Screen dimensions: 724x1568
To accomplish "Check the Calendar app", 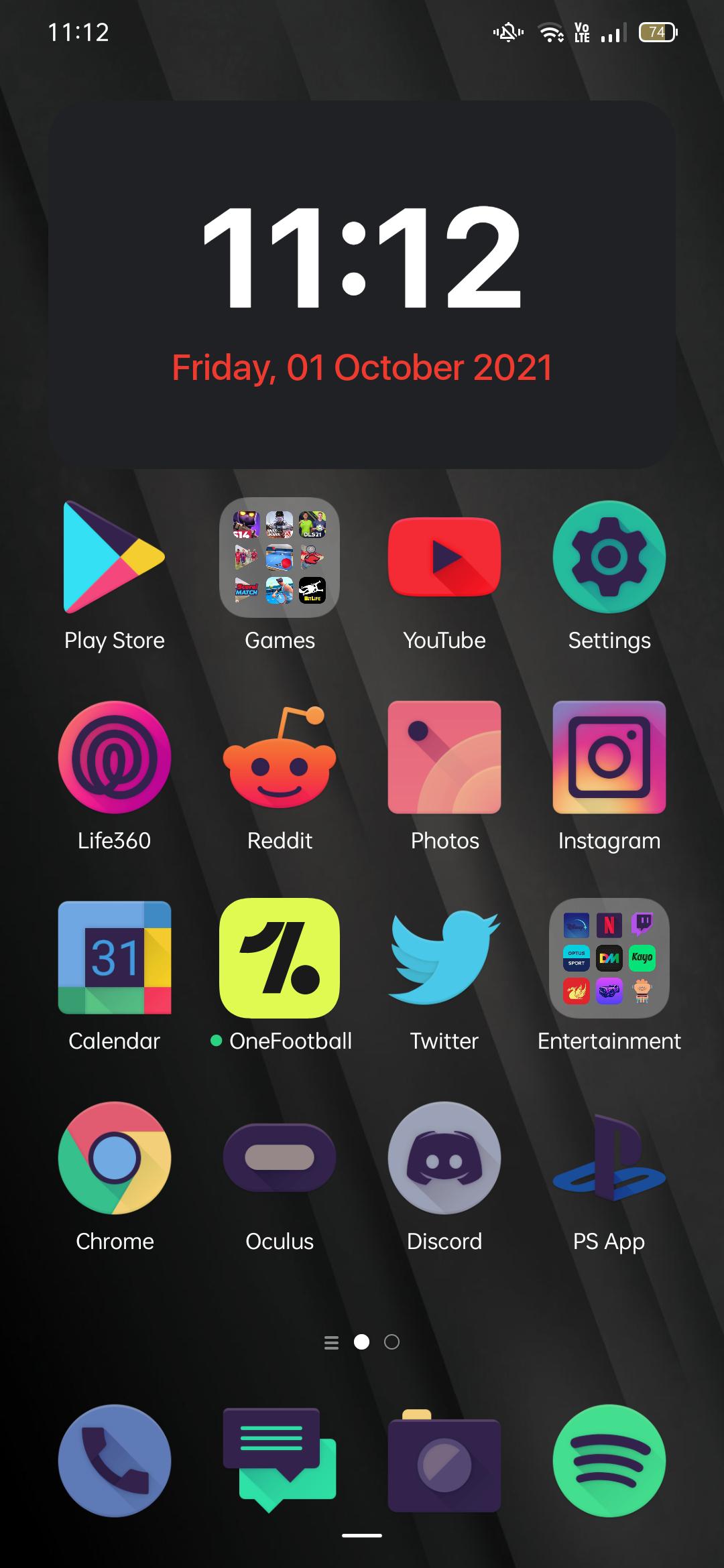I will (x=114, y=958).
